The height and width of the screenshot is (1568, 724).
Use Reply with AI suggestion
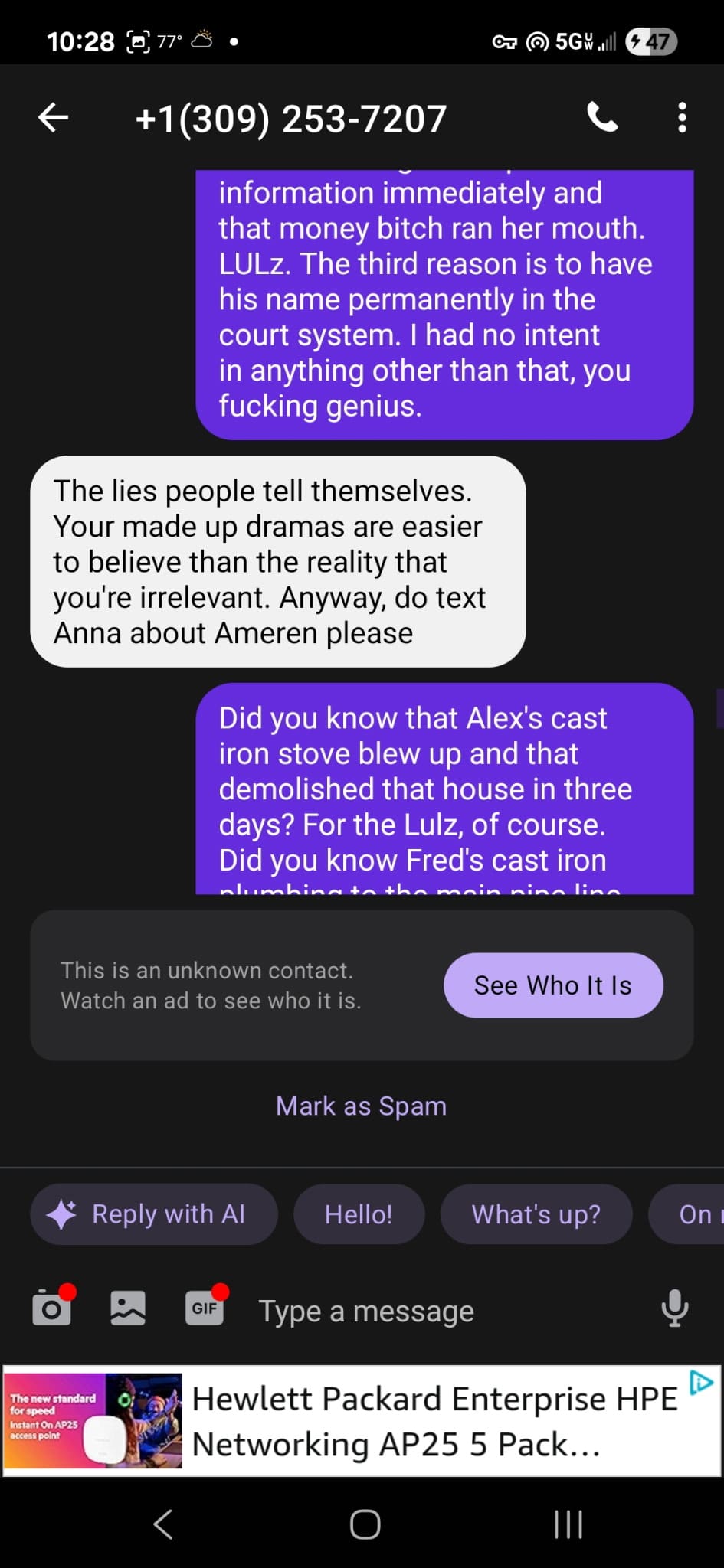click(x=153, y=1214)
